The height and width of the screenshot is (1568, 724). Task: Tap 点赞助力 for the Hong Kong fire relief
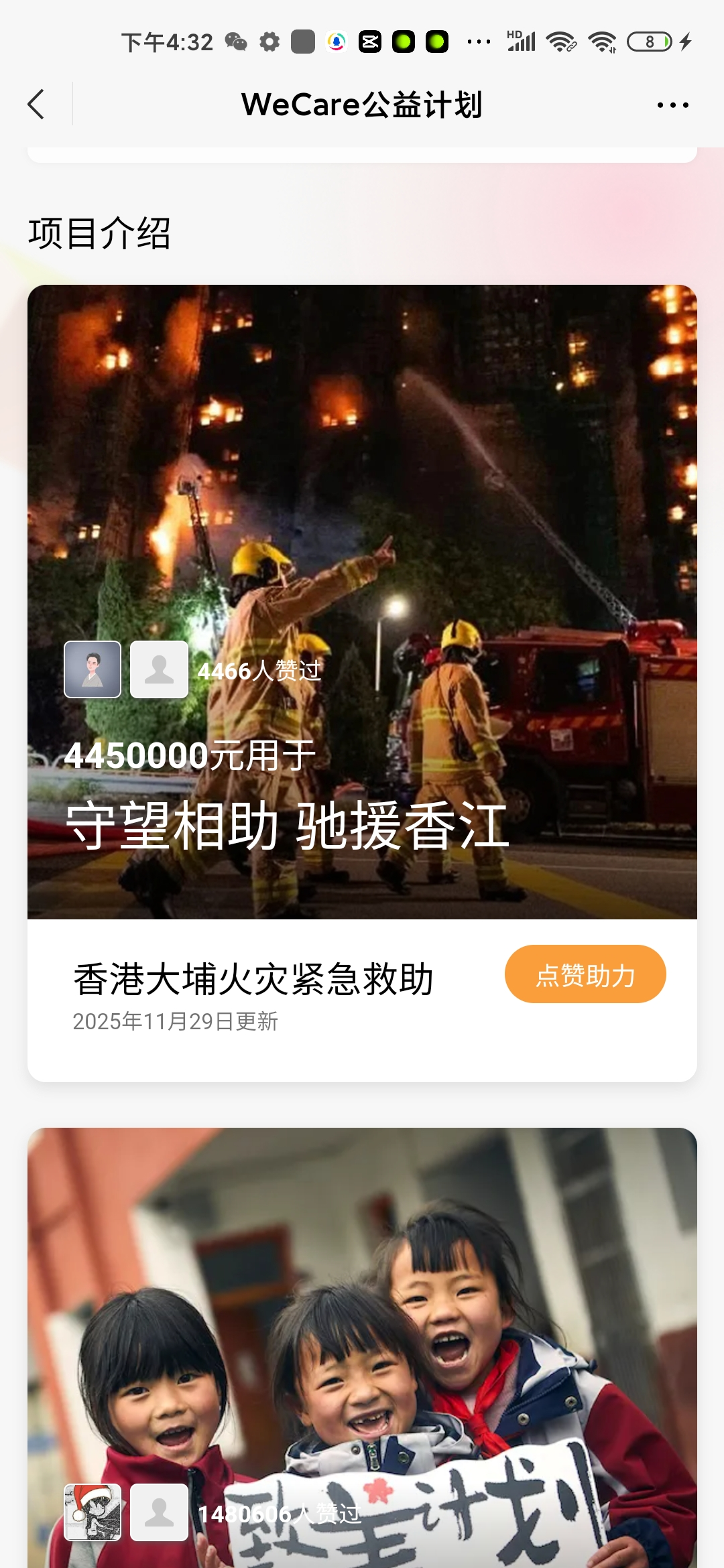tap(585, 974)
